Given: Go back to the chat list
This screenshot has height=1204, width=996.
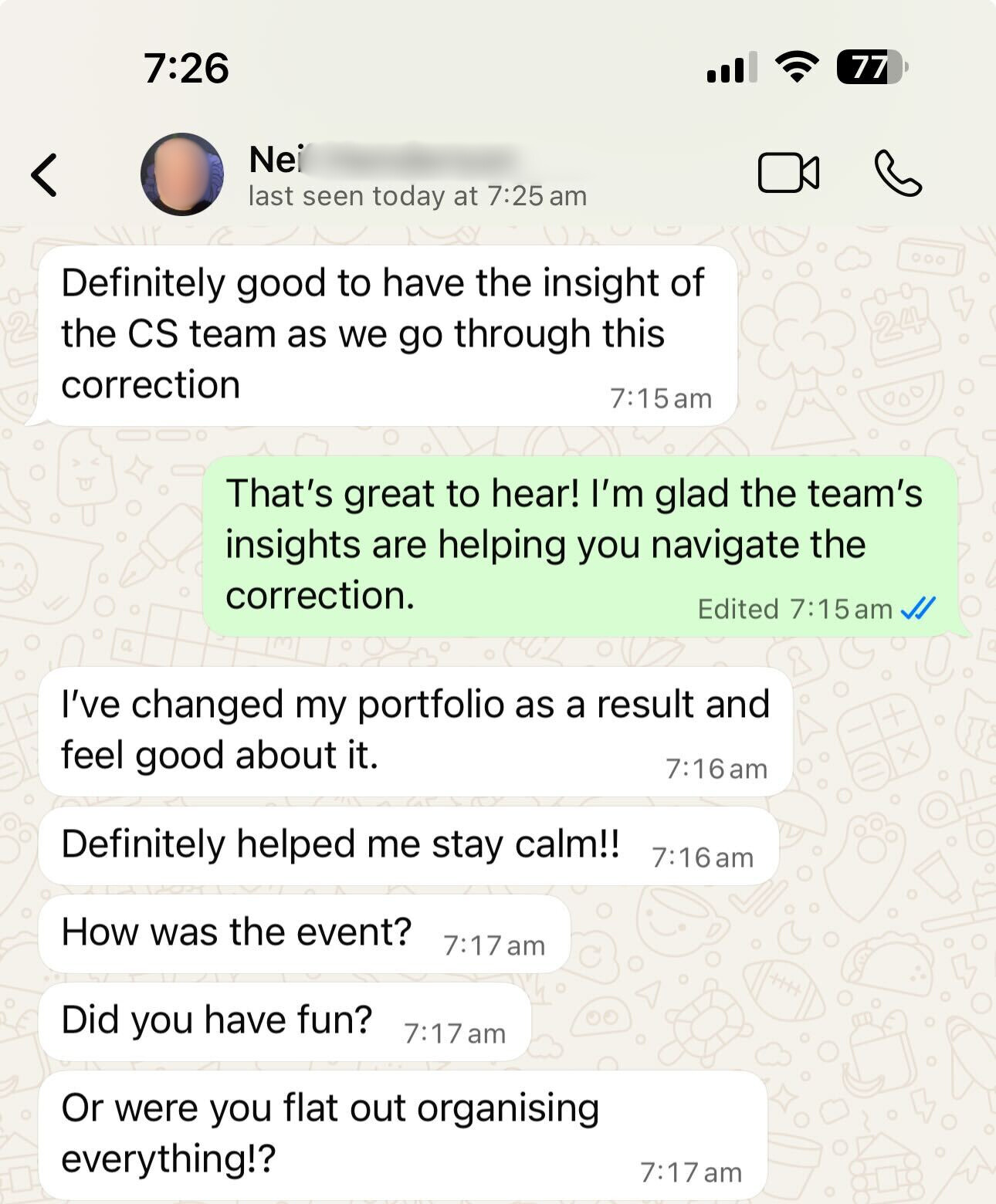Looking at the screenshot, I should (44, 175).
